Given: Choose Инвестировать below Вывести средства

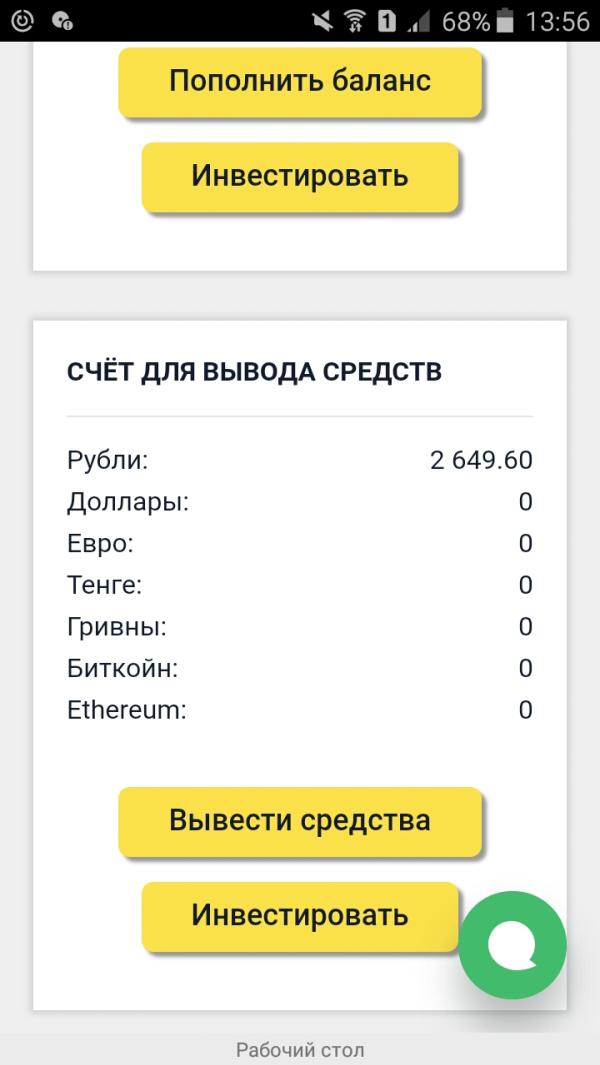Looking at the screenshot, I should click(x=300, y=916).
